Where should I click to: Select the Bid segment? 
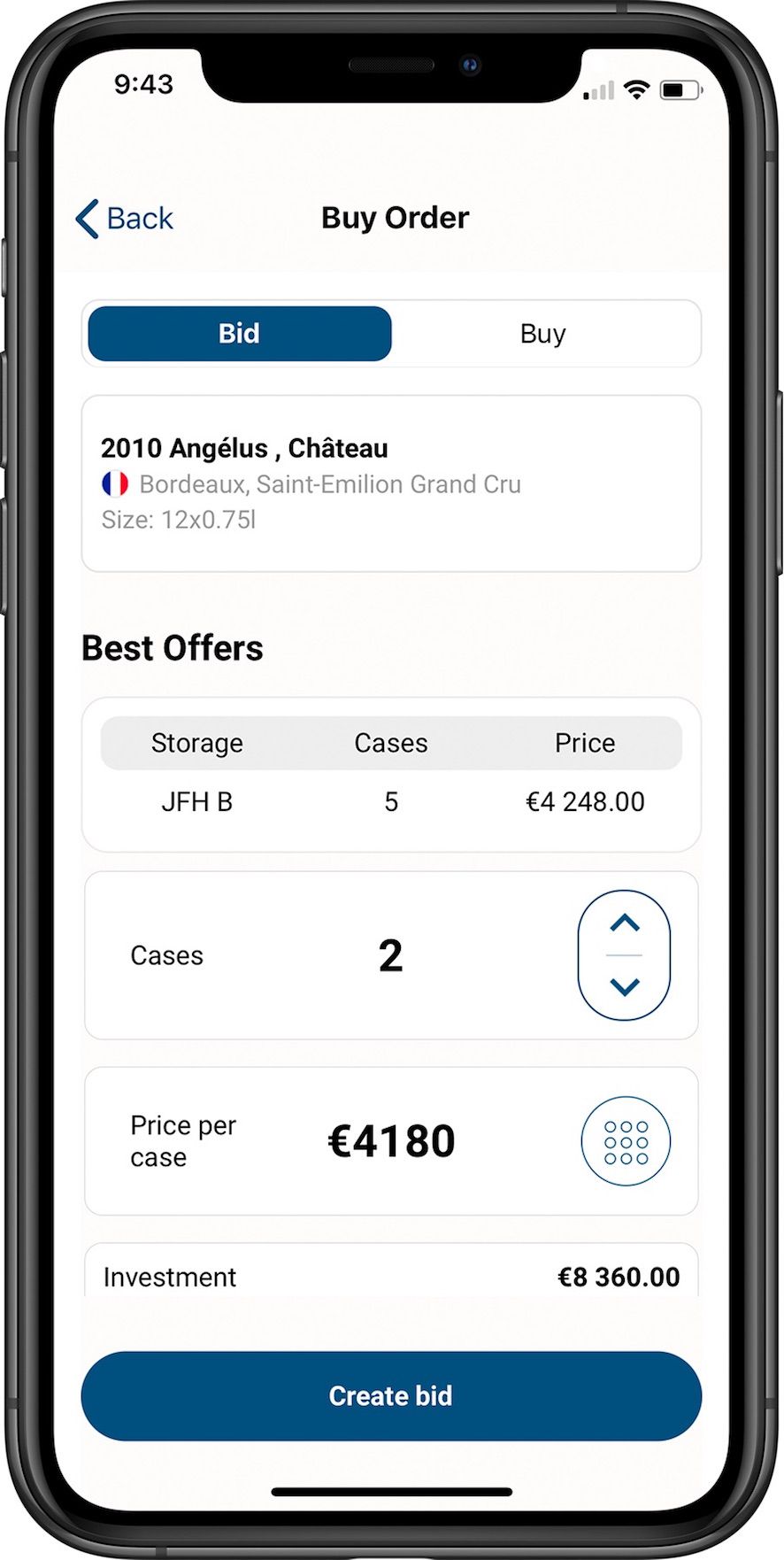239,334
